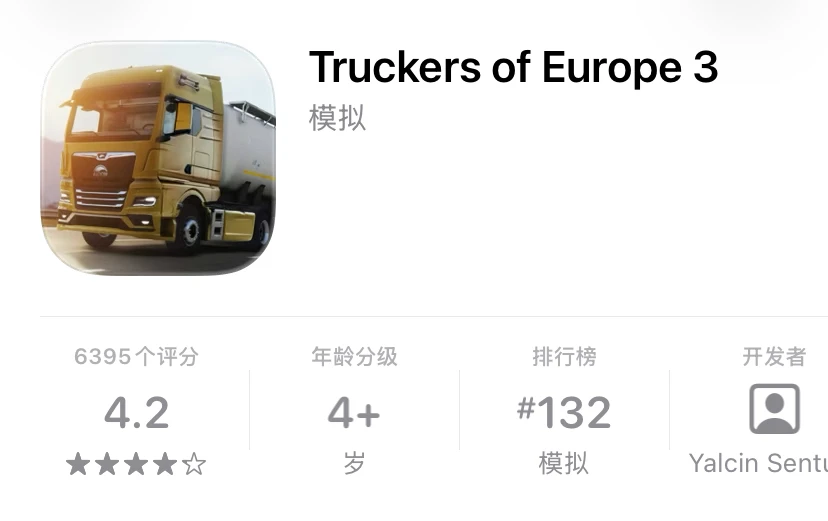View the #132 simulation chart ranking

click(564, 411)
